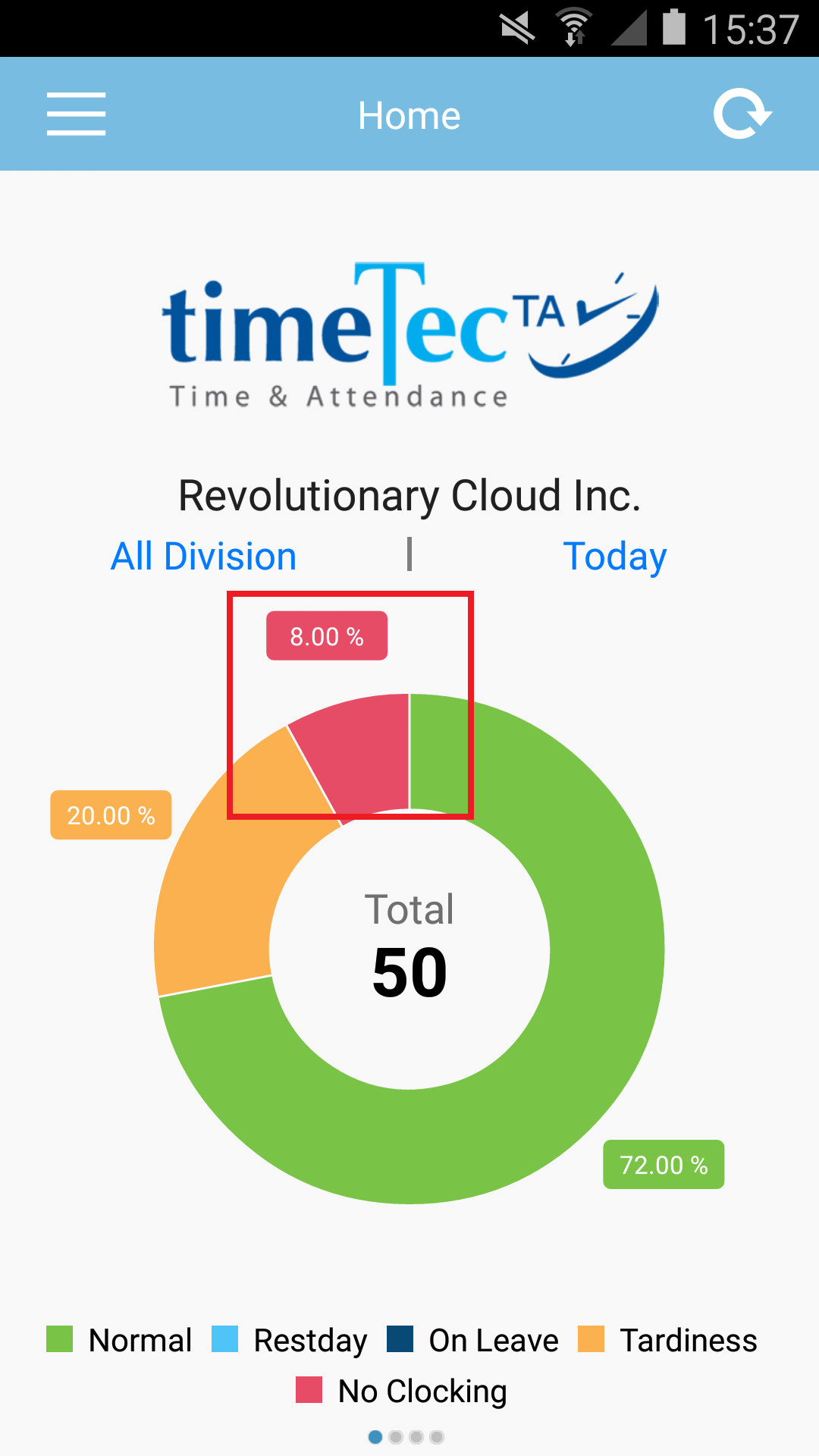819x1456 pixels.
Task: Open the All Division filter
Action: click(203, 556)
